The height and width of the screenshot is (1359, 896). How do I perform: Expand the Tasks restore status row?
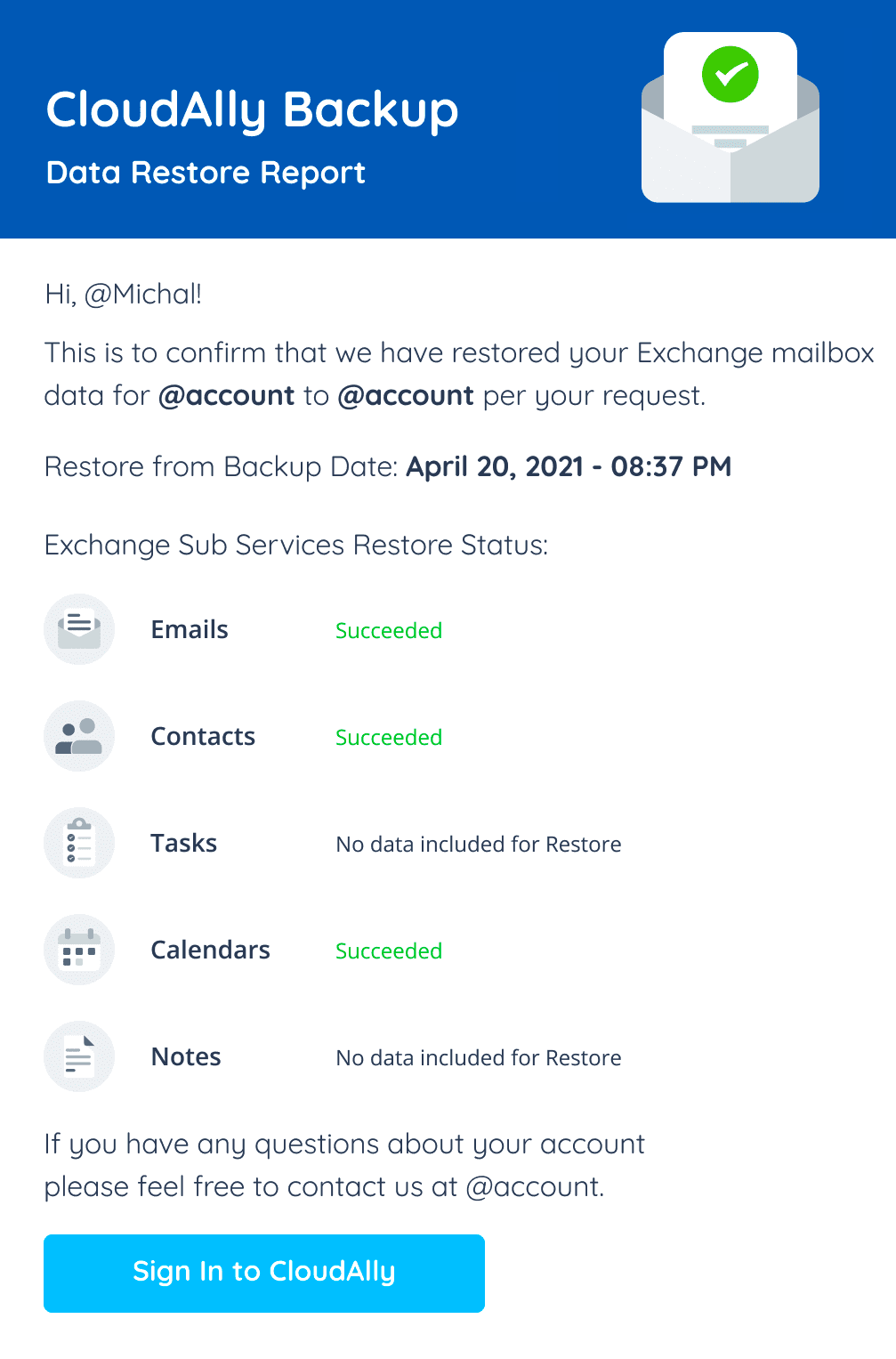[478, 844]
